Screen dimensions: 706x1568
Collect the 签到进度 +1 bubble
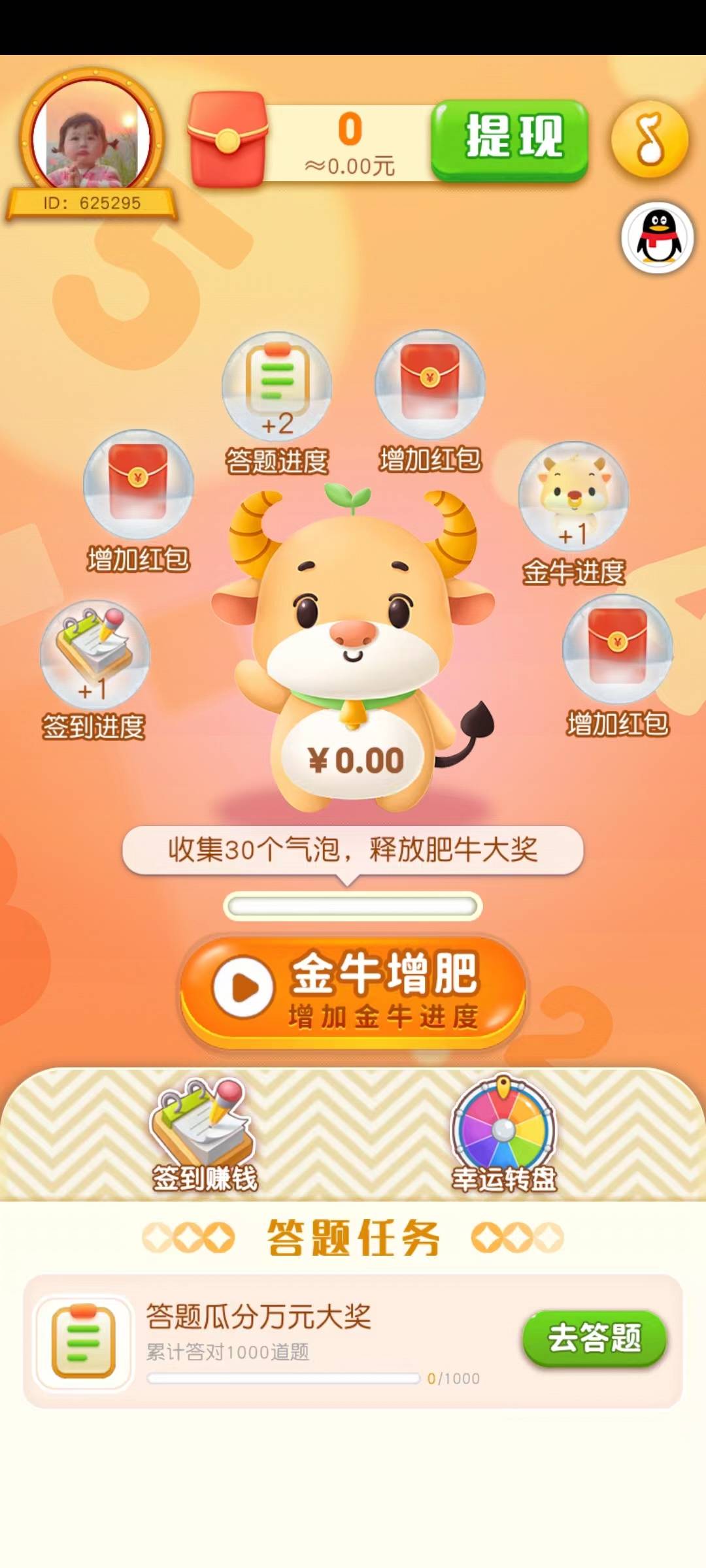(x=95, y=655)
